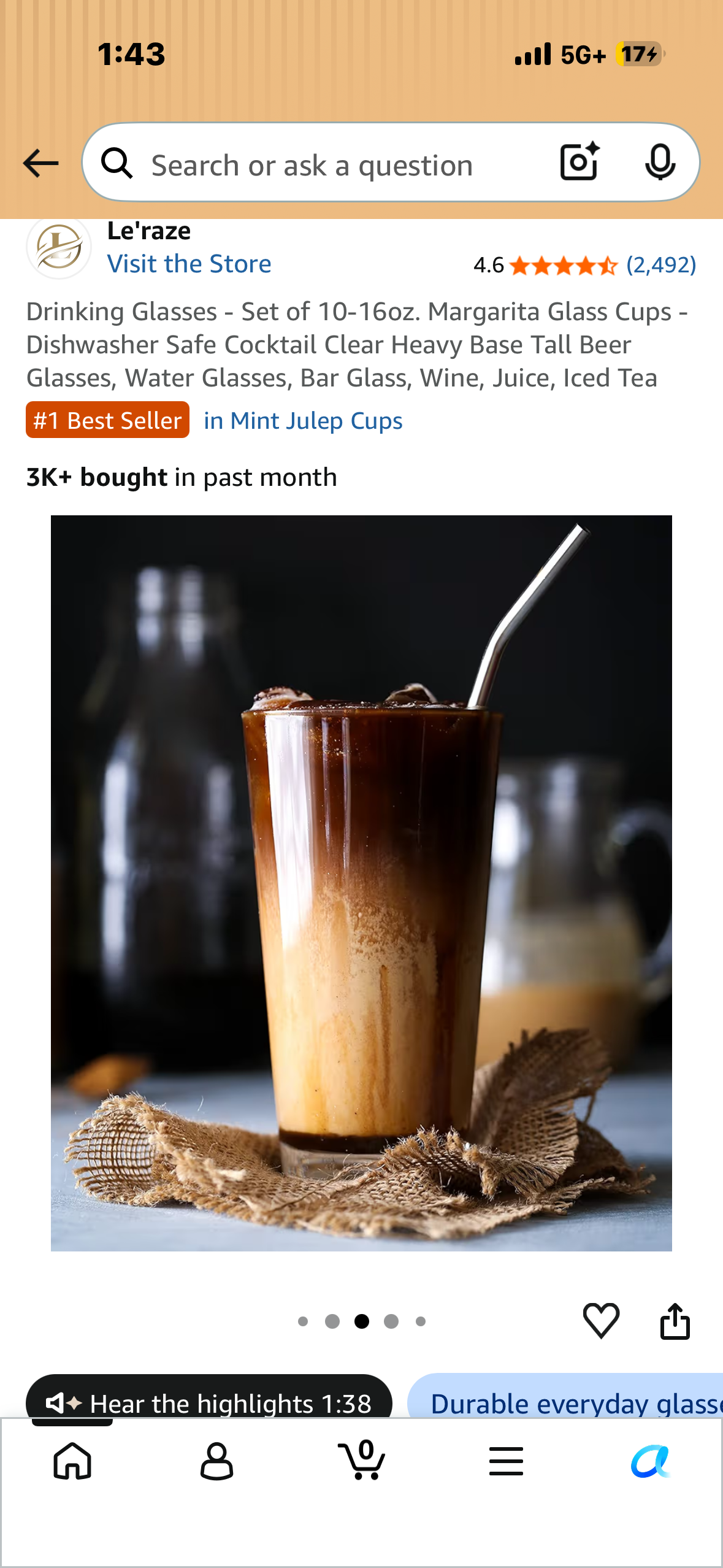Visit the Le'raze store
723x1568 pixels.
pos(189,264)
